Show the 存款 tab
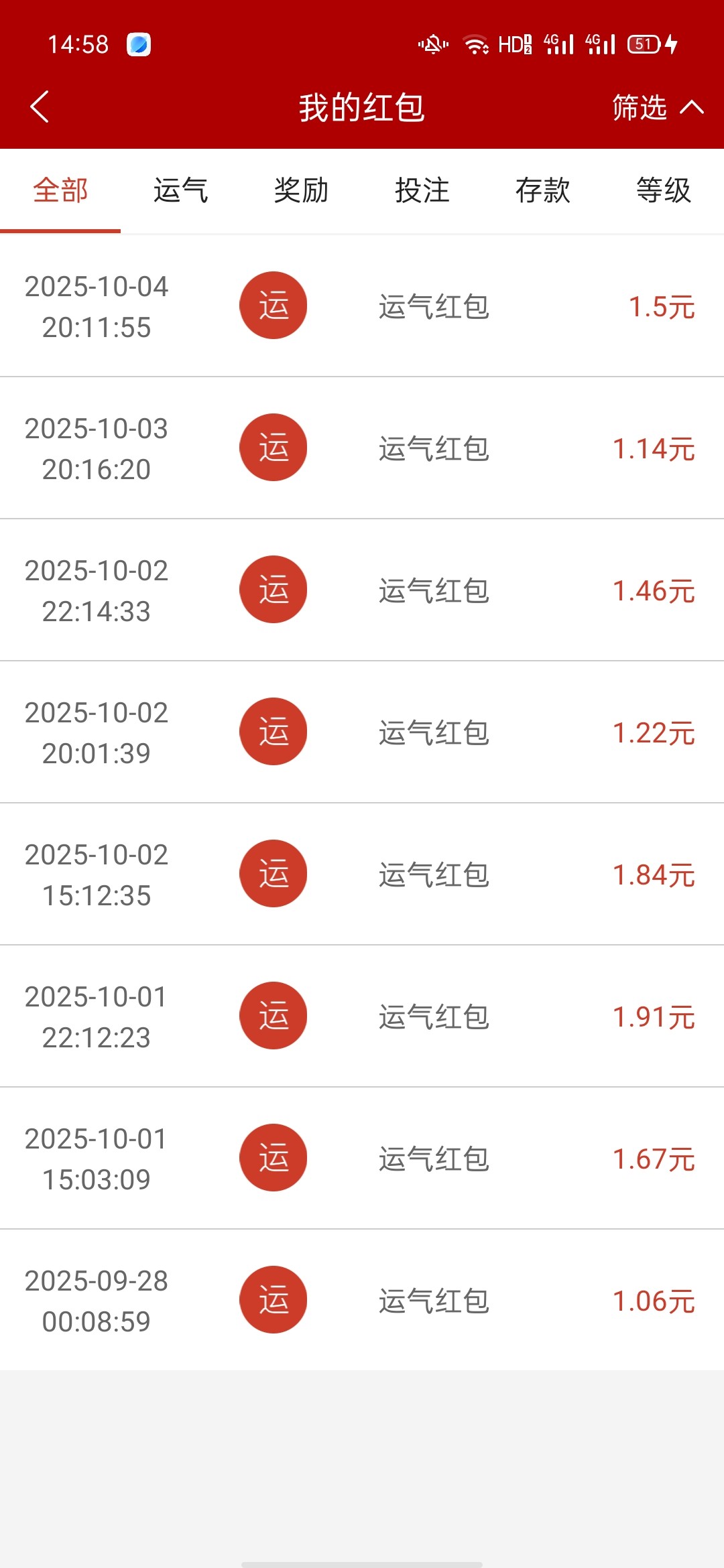This screenshot has height=1568, width=724. click(543, 191)
